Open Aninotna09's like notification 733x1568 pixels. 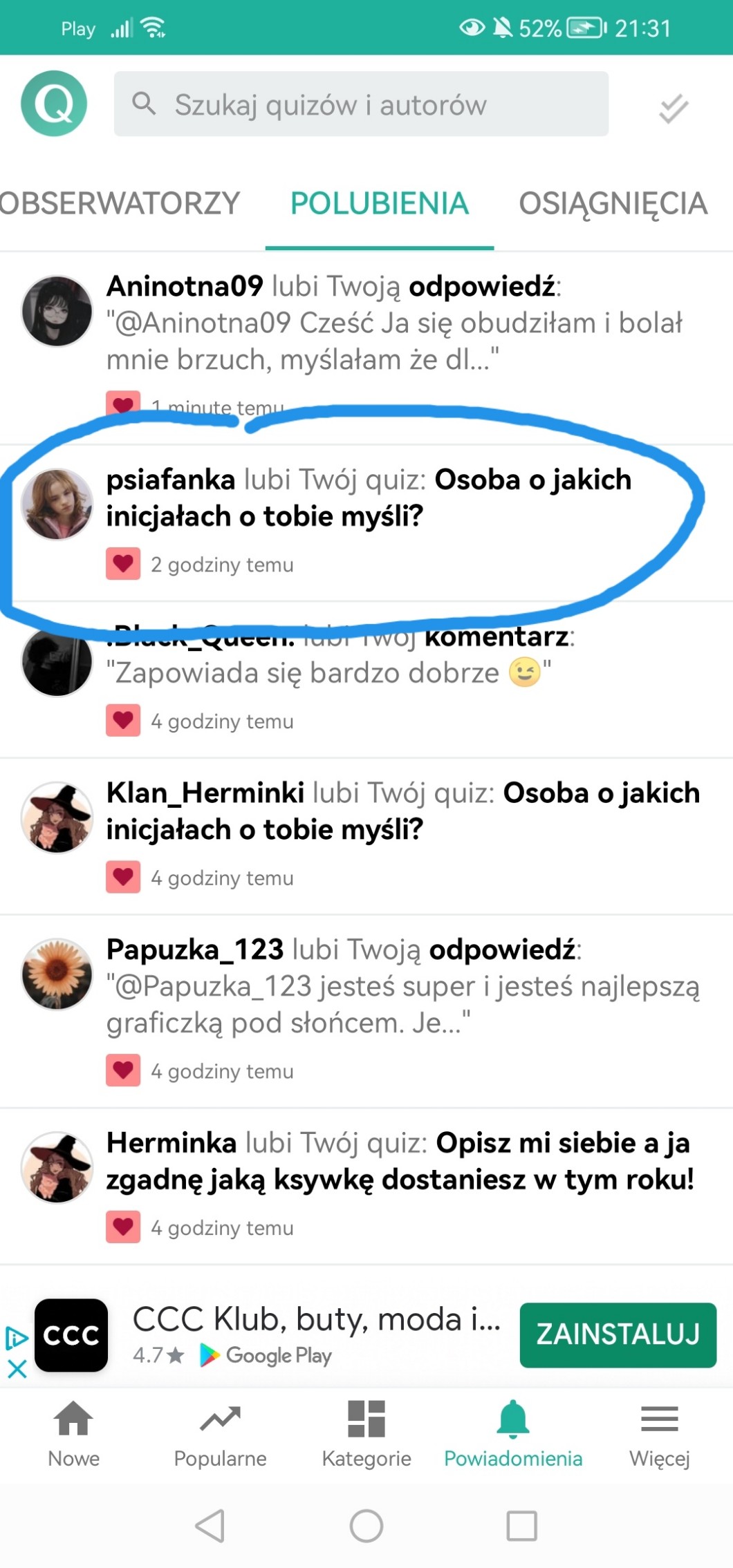point(394,323)
